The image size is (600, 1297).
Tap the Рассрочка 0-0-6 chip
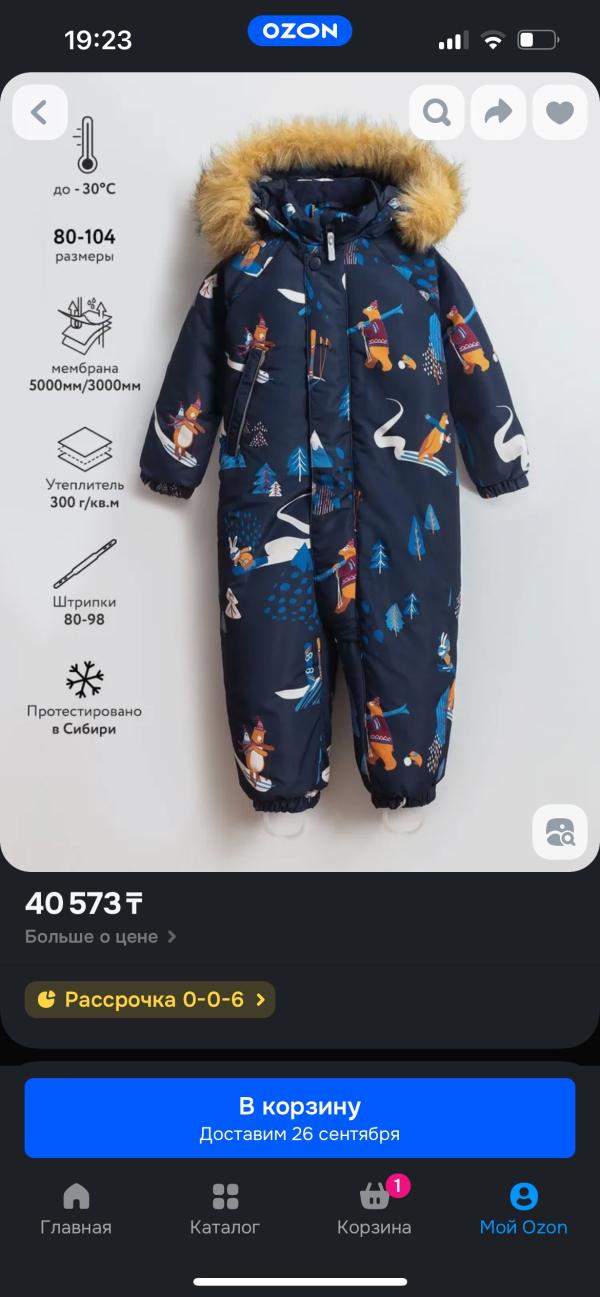point(150,999)
